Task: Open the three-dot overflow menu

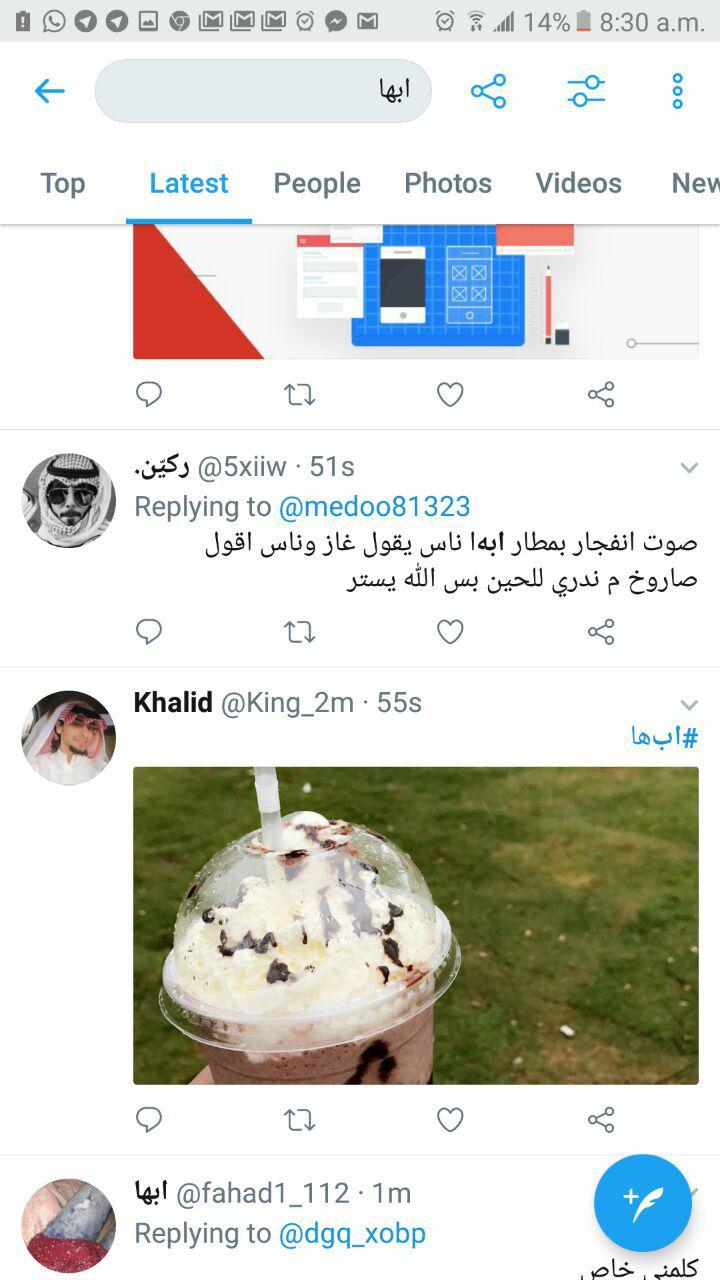Action: click(x=677, y=91)
